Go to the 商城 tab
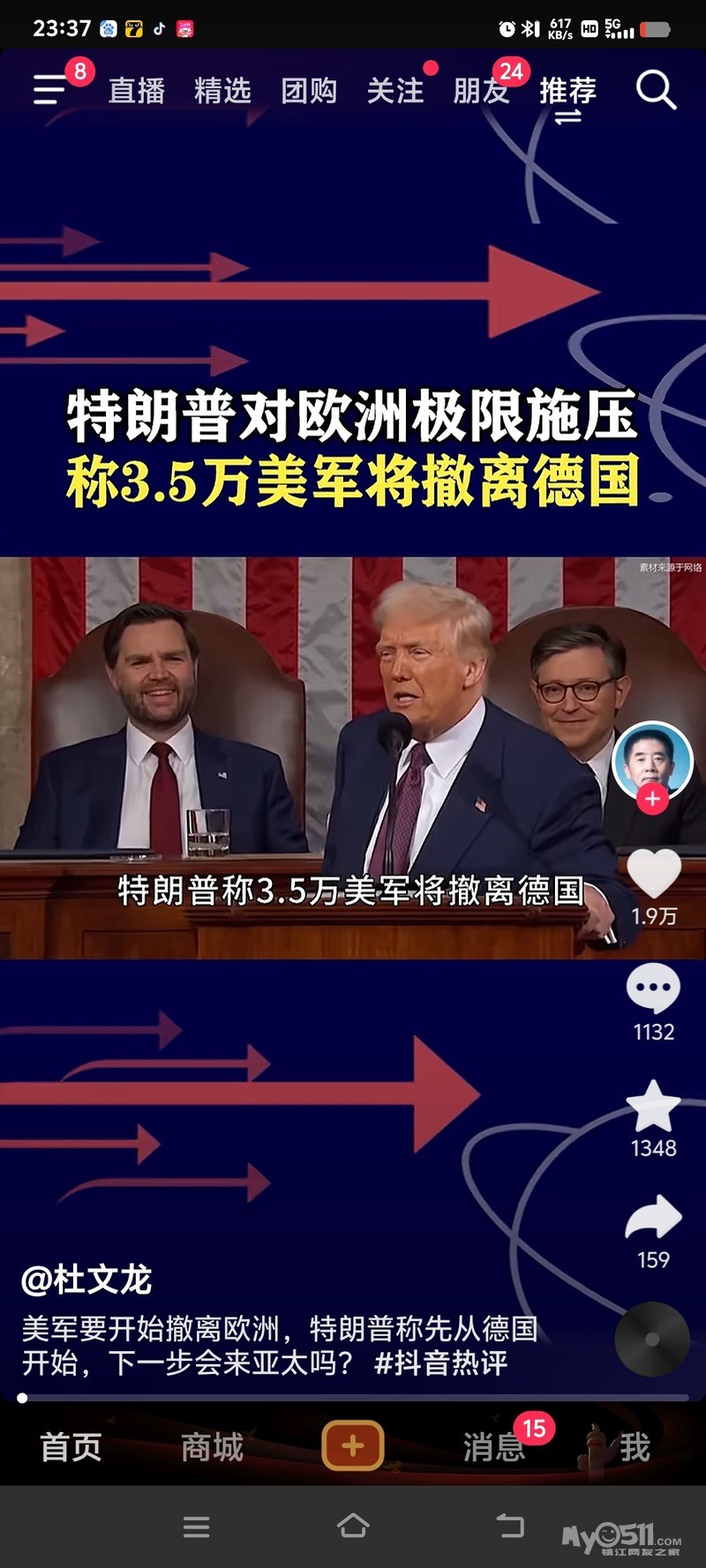 coord(212,1447)
